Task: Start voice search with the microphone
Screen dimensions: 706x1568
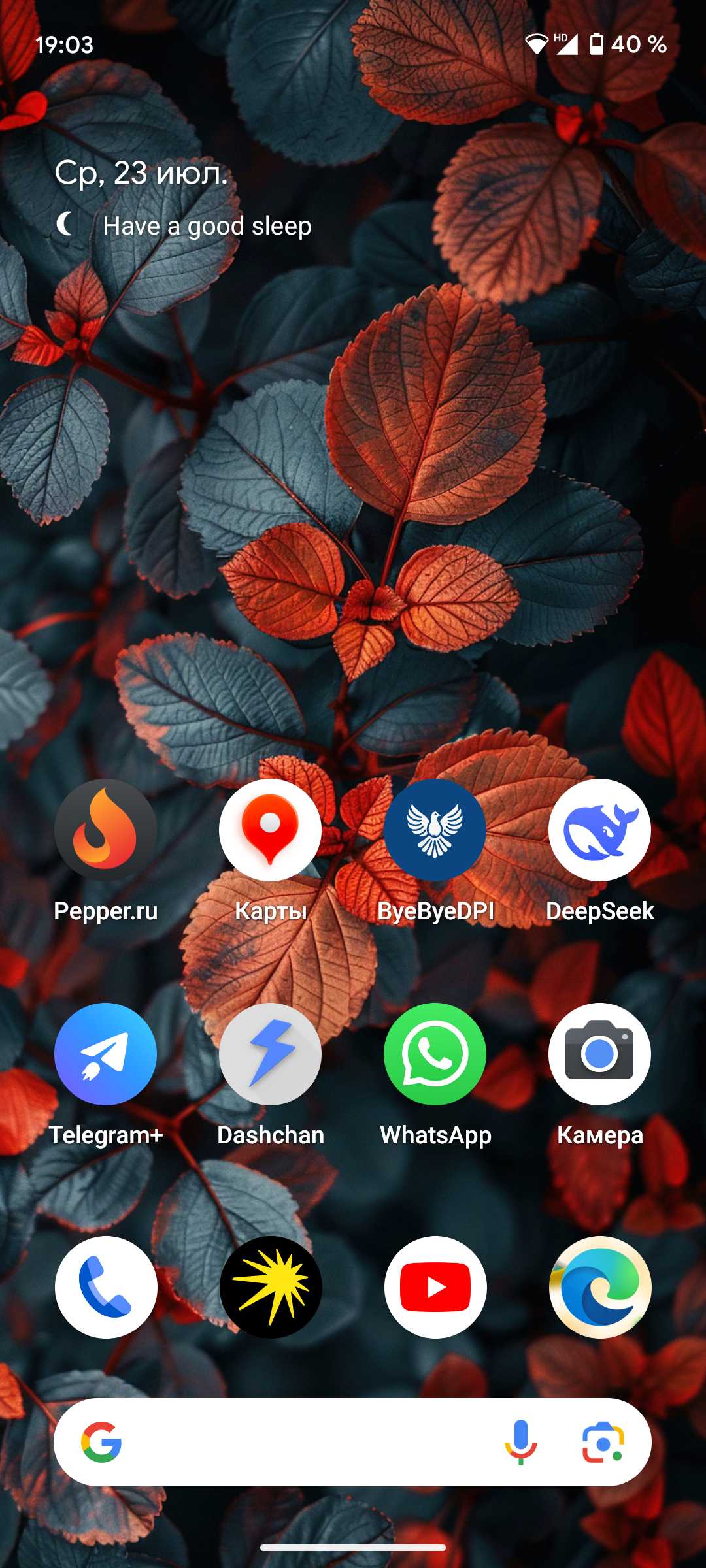Action: coord(520,1442)
